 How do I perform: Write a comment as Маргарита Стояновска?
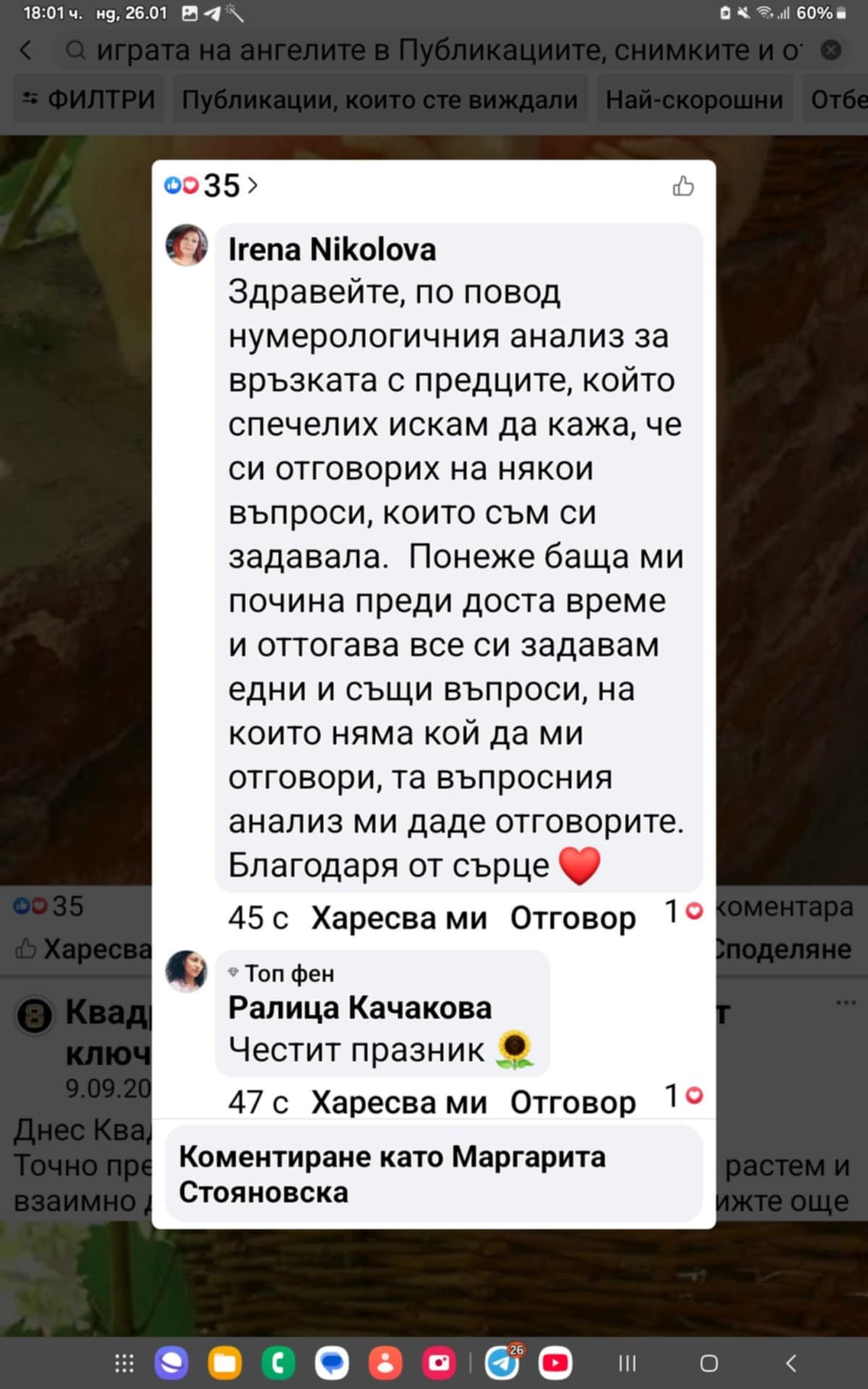pyautogui.click(x=434, y=1173)
